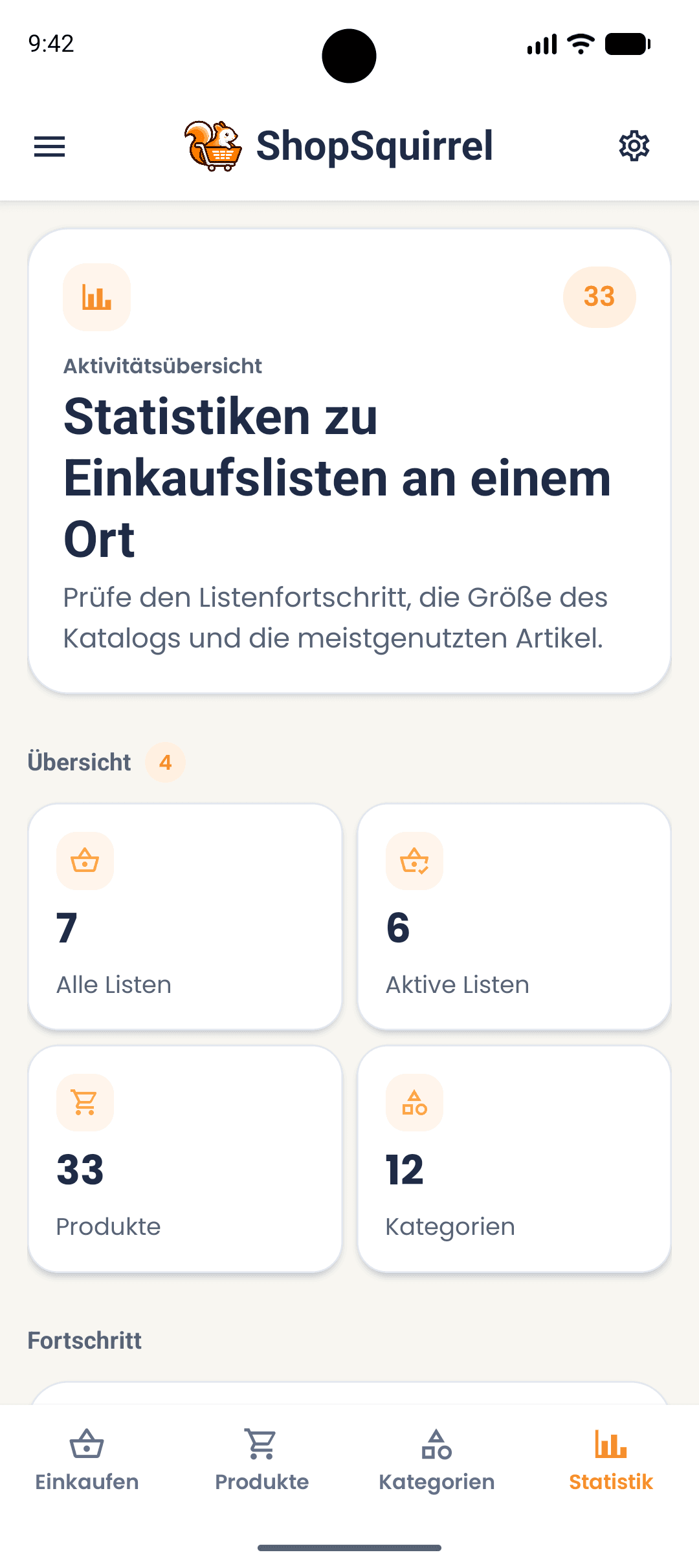The width and height of the screenshot is (699, 1568).
Task: Click the shapes icon on Kategorien card
Action: (414, 1103)
